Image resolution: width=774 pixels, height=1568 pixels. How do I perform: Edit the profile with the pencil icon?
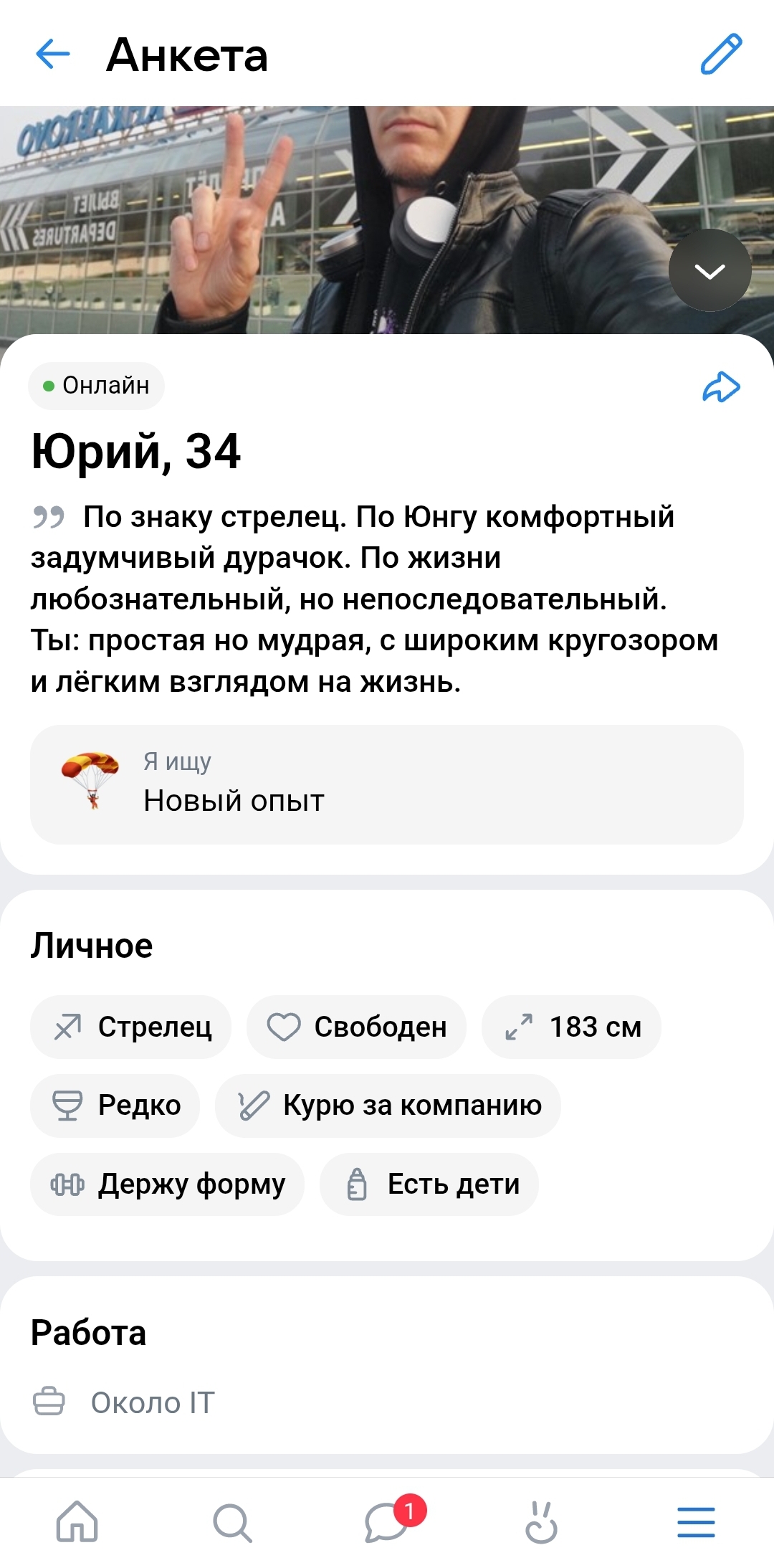[x=720, y=54]
